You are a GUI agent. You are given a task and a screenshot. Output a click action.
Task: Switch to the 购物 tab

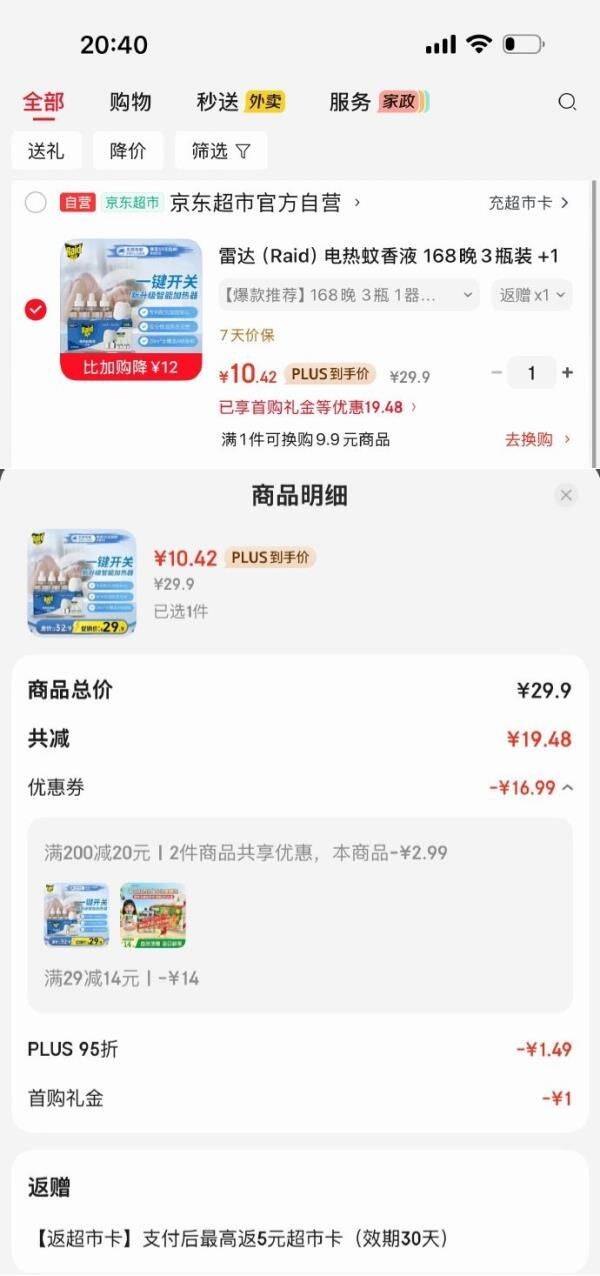(x=130, y=102)
